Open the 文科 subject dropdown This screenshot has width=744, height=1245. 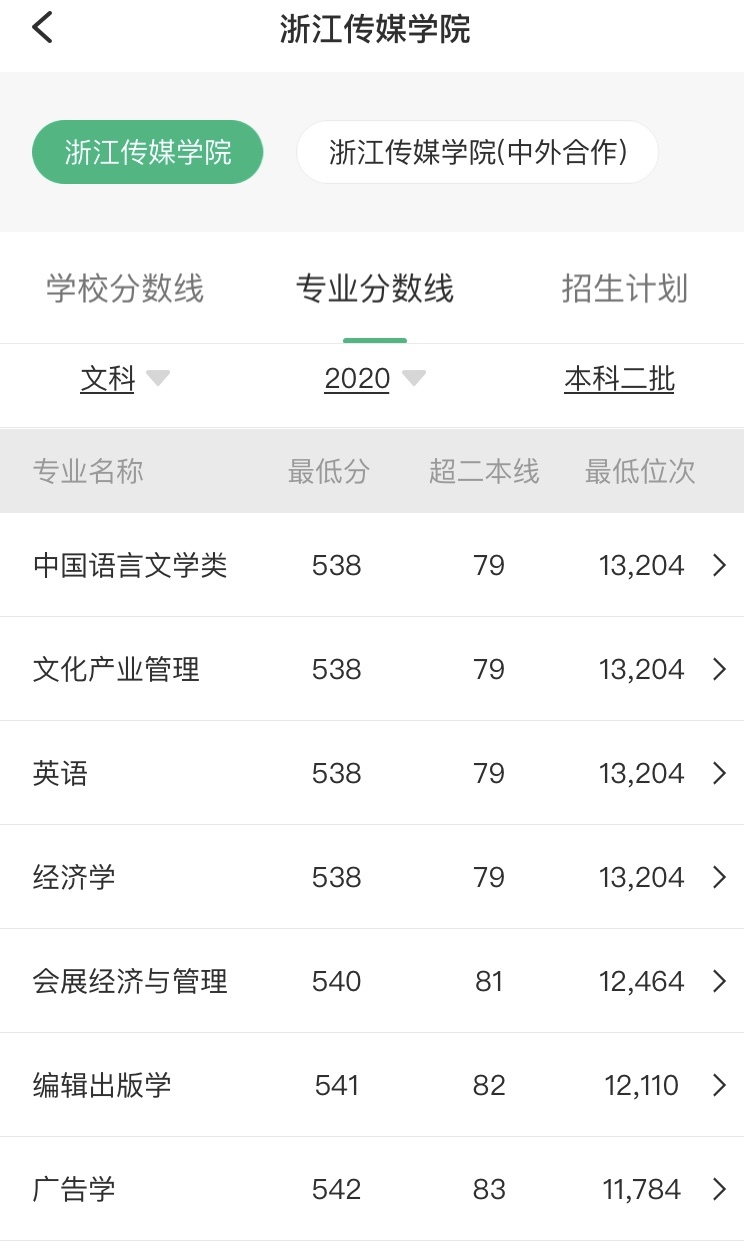124,379
